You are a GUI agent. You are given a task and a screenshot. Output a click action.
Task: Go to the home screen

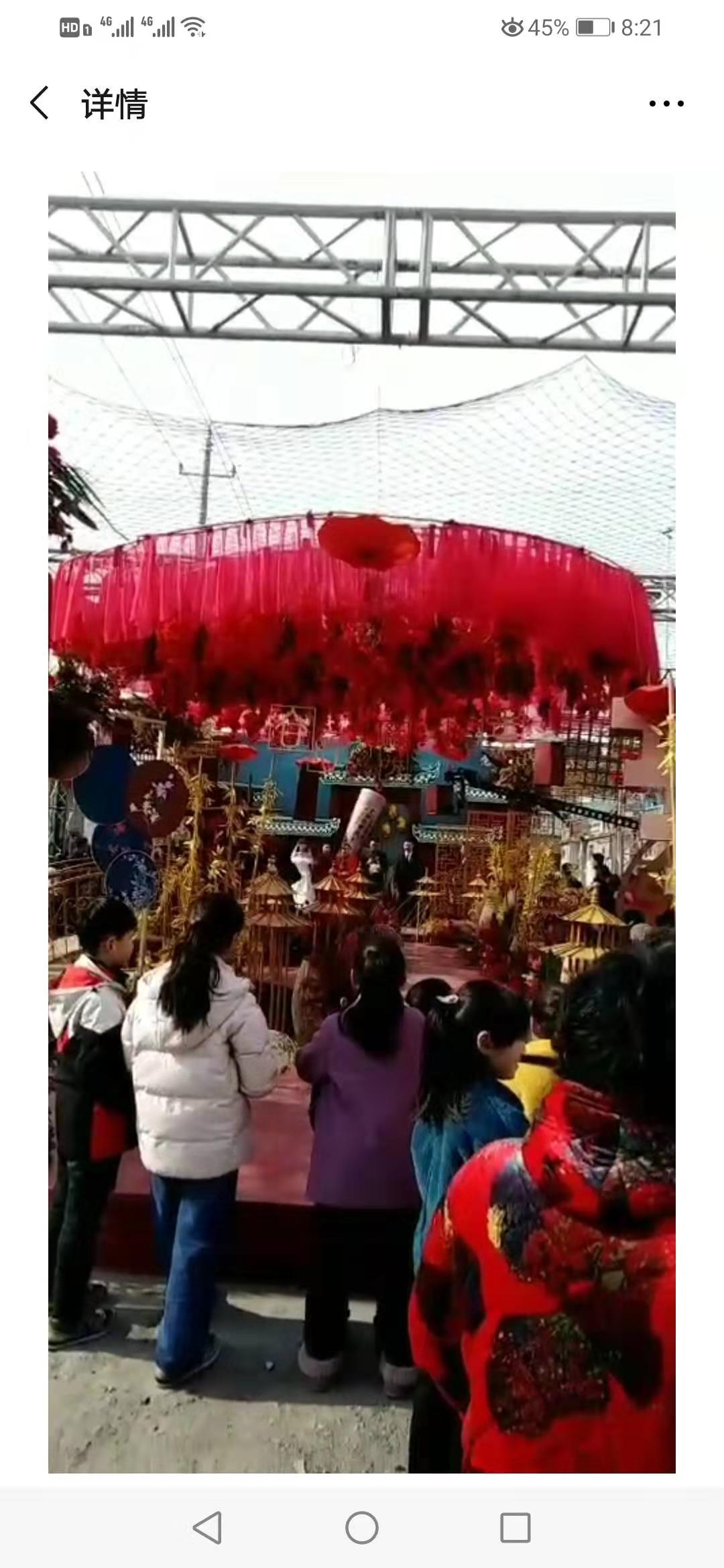(x=362, y=1528)
